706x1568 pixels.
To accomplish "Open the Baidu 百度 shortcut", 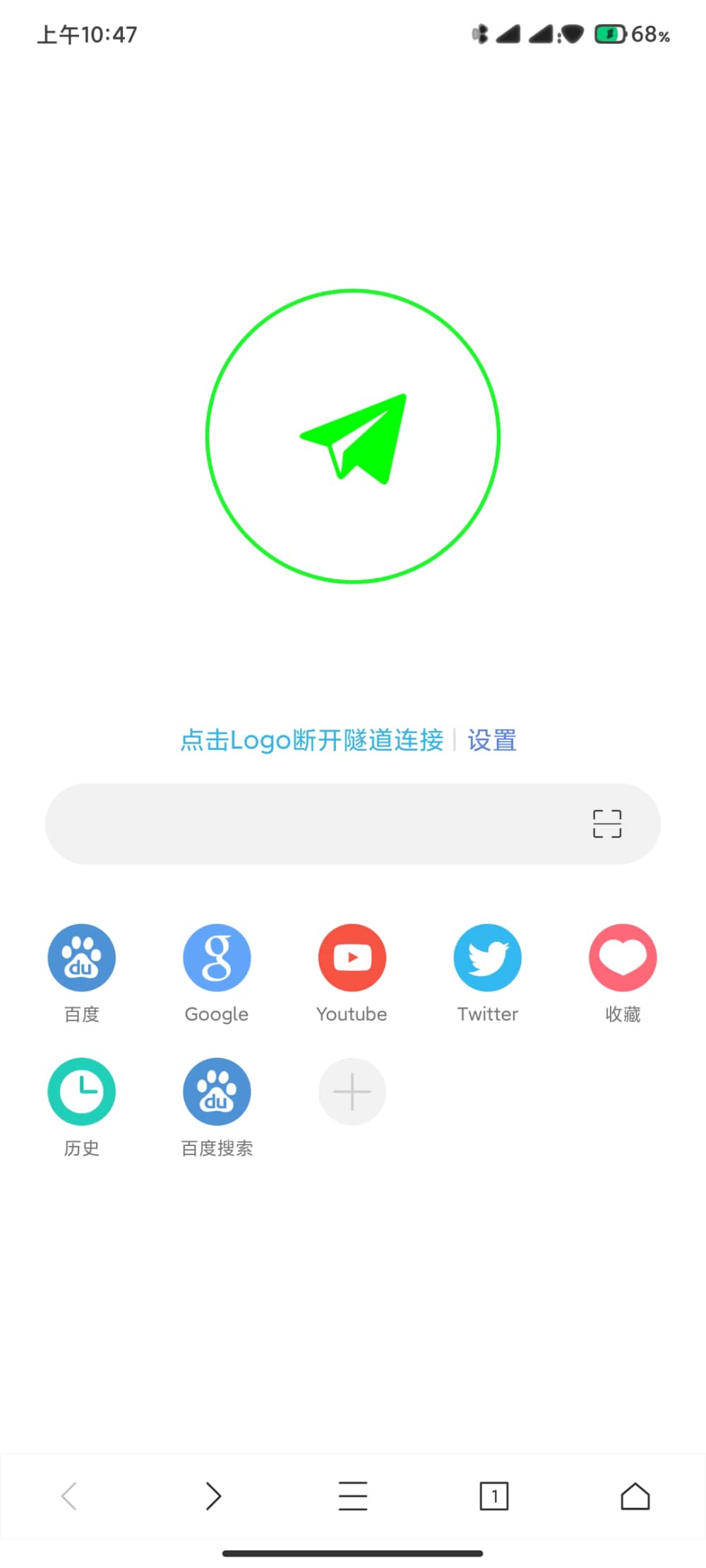I will pyautogui.click(x=81, y=958).
